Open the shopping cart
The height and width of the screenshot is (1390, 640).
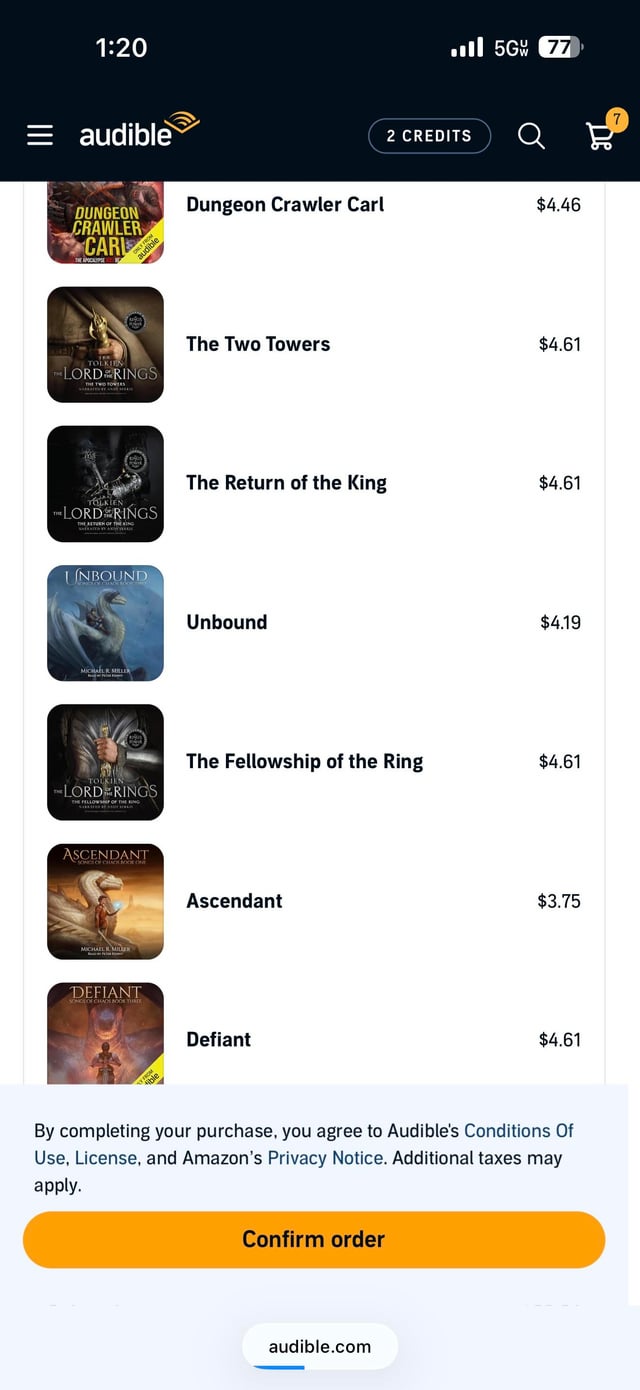click(x=601, y=136)
